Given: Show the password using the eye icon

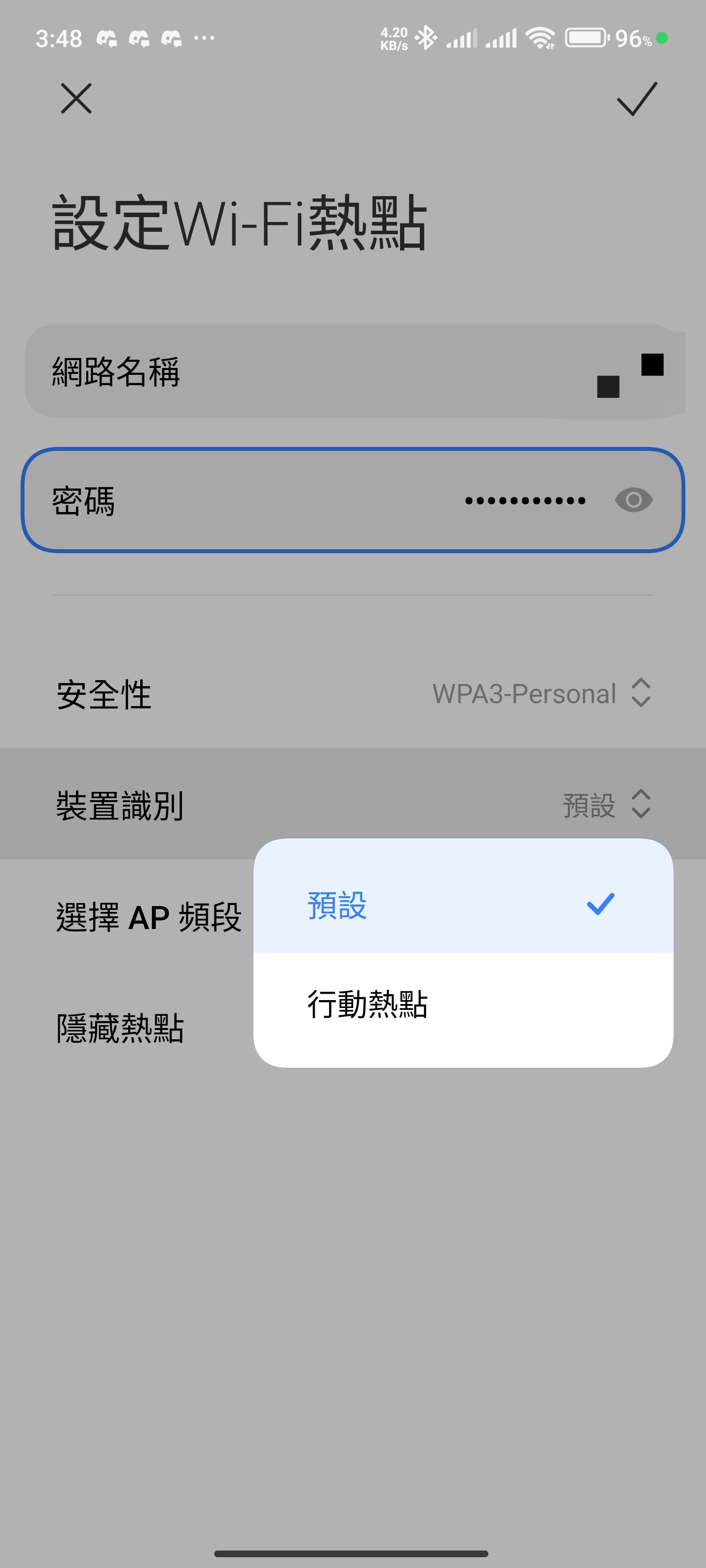Looking at the screenshot, I should 633,500.
